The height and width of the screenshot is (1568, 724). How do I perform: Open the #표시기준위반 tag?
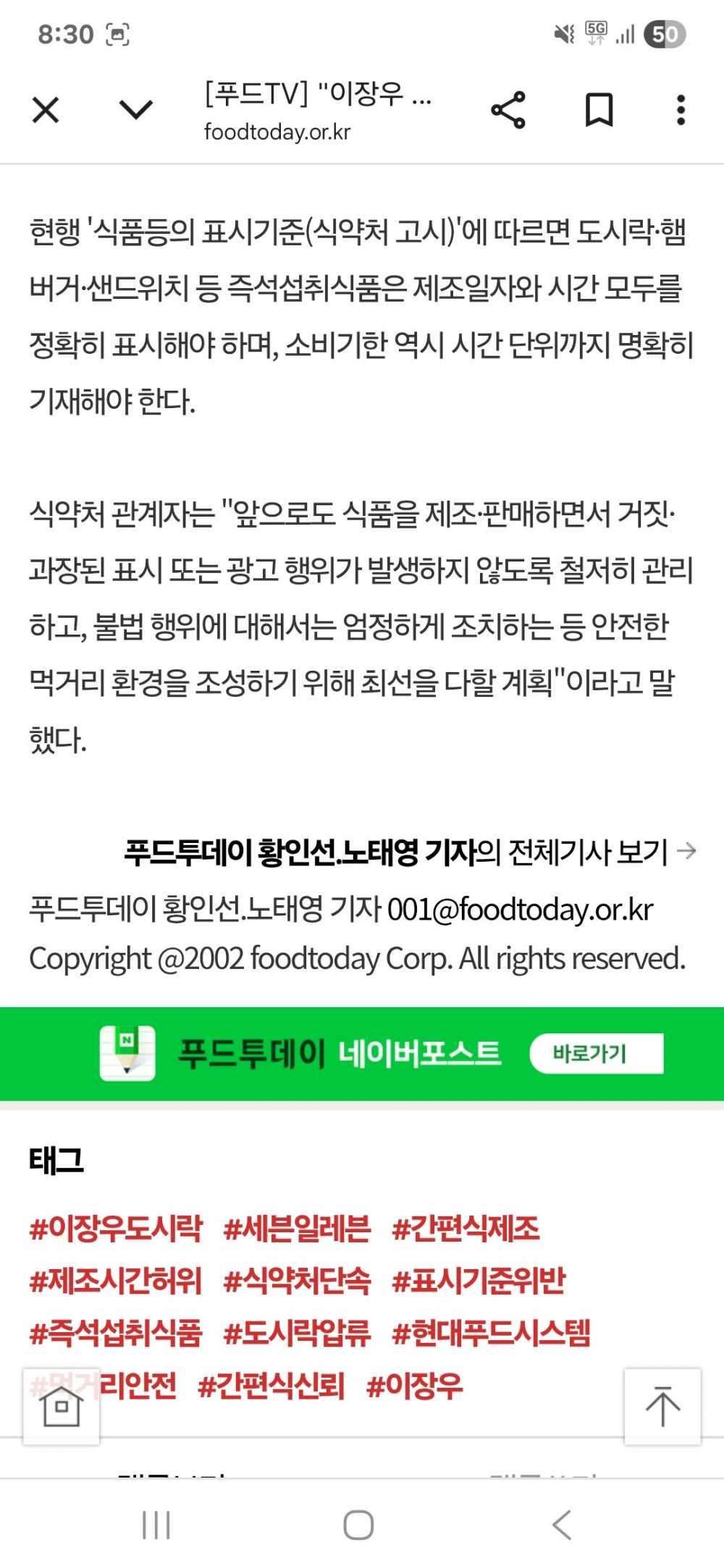(x=478, y=1281)
